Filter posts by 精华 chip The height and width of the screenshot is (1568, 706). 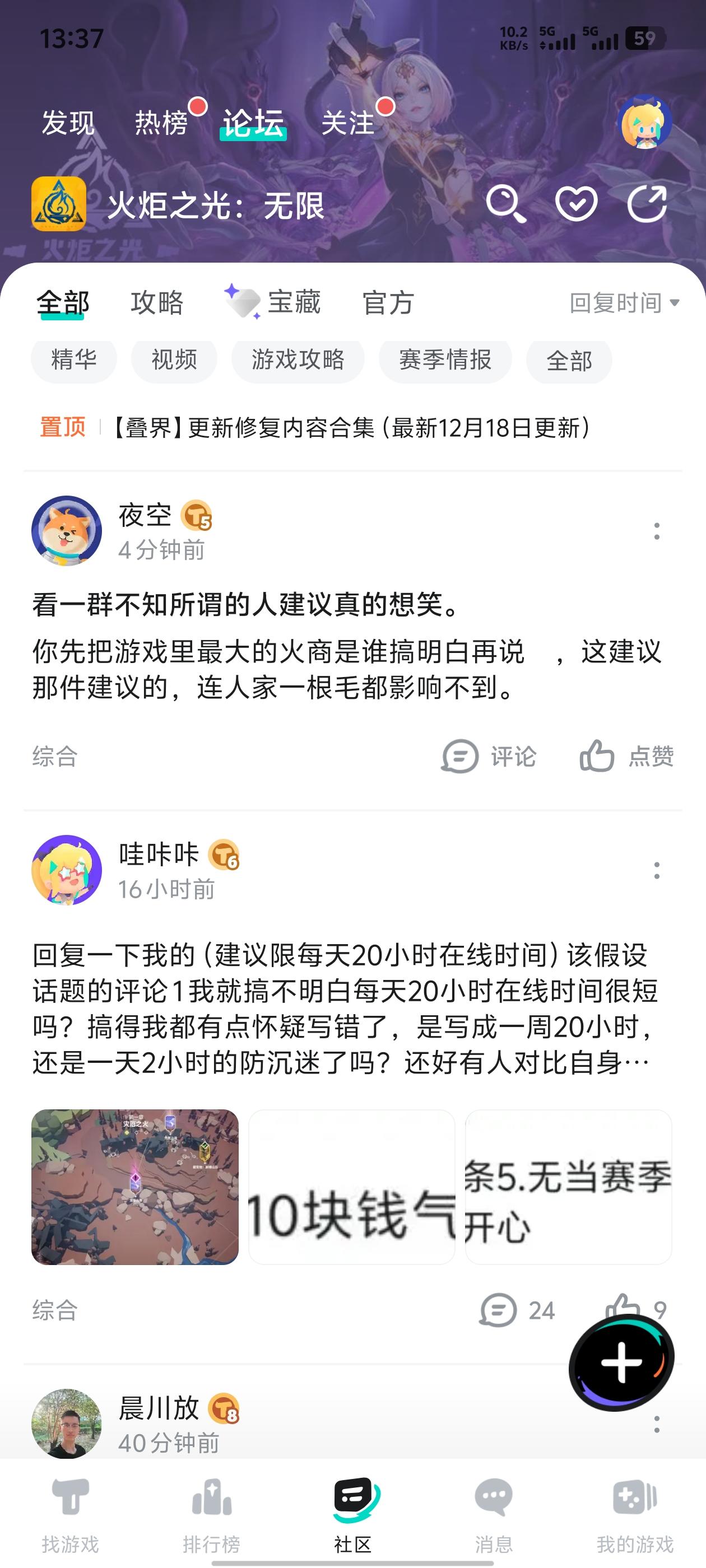pyautogui.click(x=74, y=360)
